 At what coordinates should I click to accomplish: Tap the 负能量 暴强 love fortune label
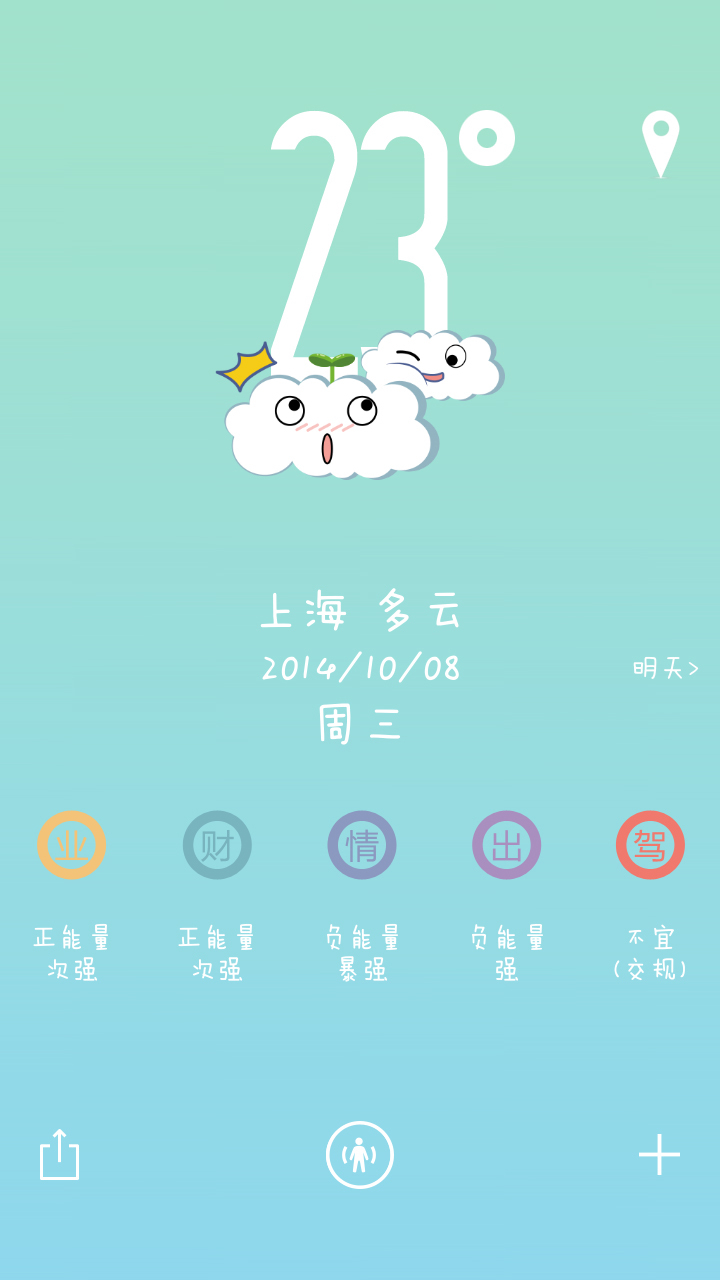click(362, 950)
